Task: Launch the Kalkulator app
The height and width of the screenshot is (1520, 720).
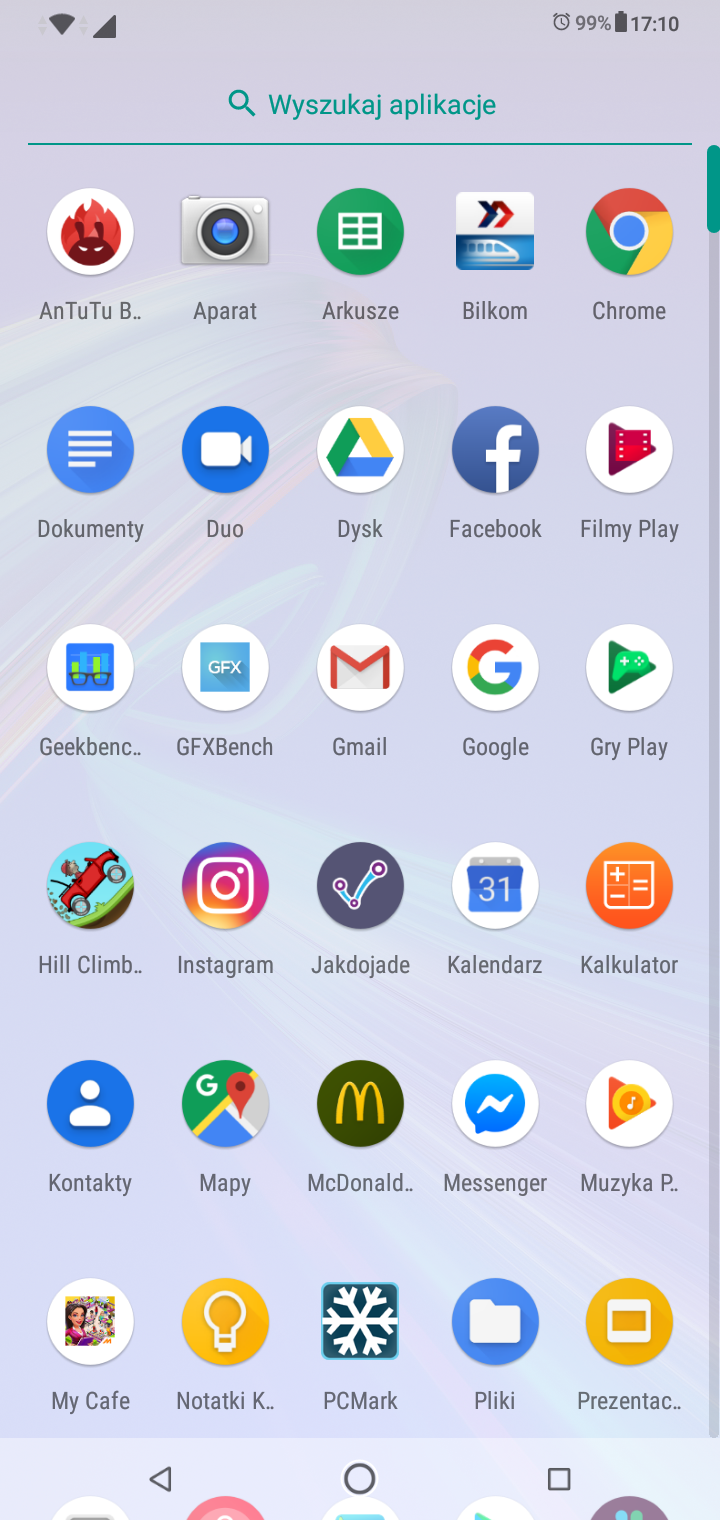Action: (629, 886)
